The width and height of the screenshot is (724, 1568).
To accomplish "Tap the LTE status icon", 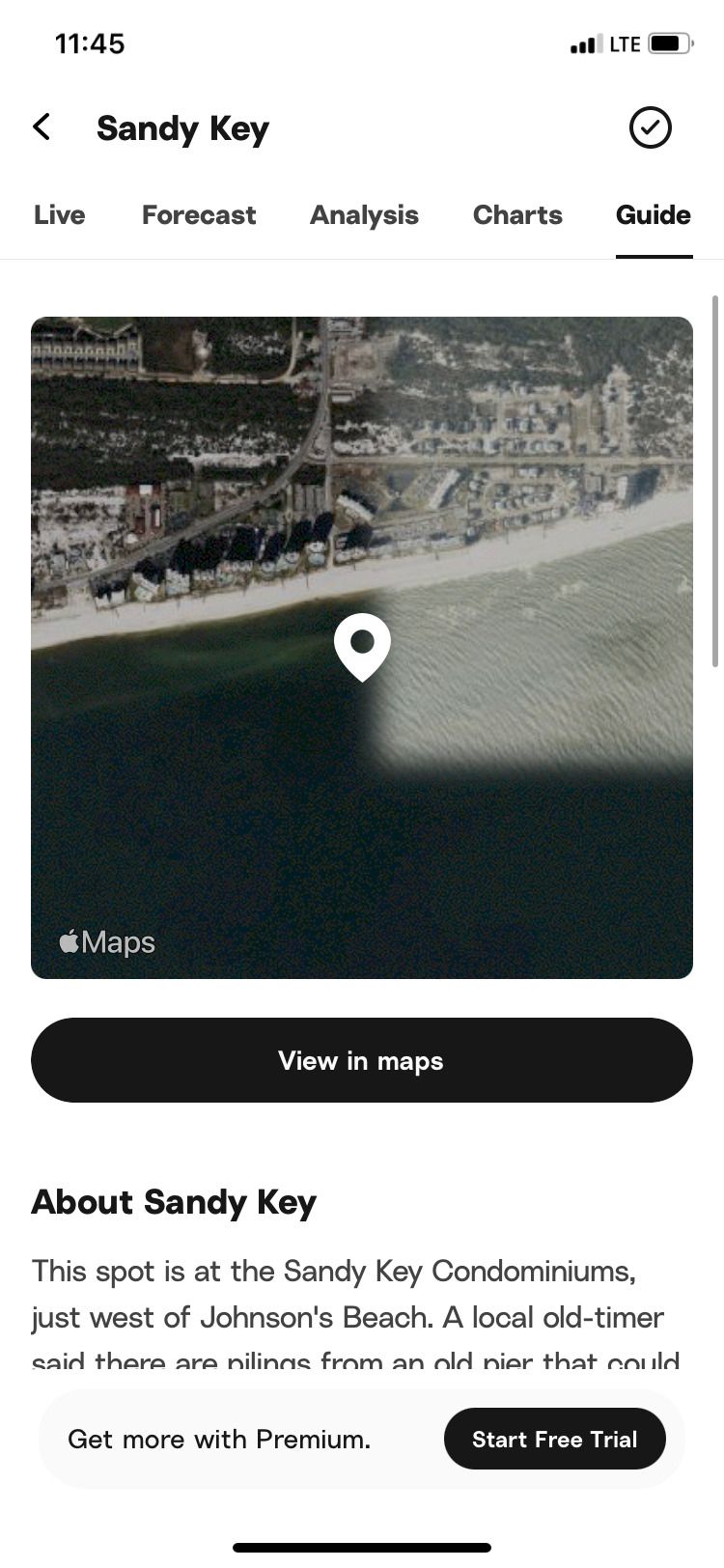I will [x=624, y=42].
